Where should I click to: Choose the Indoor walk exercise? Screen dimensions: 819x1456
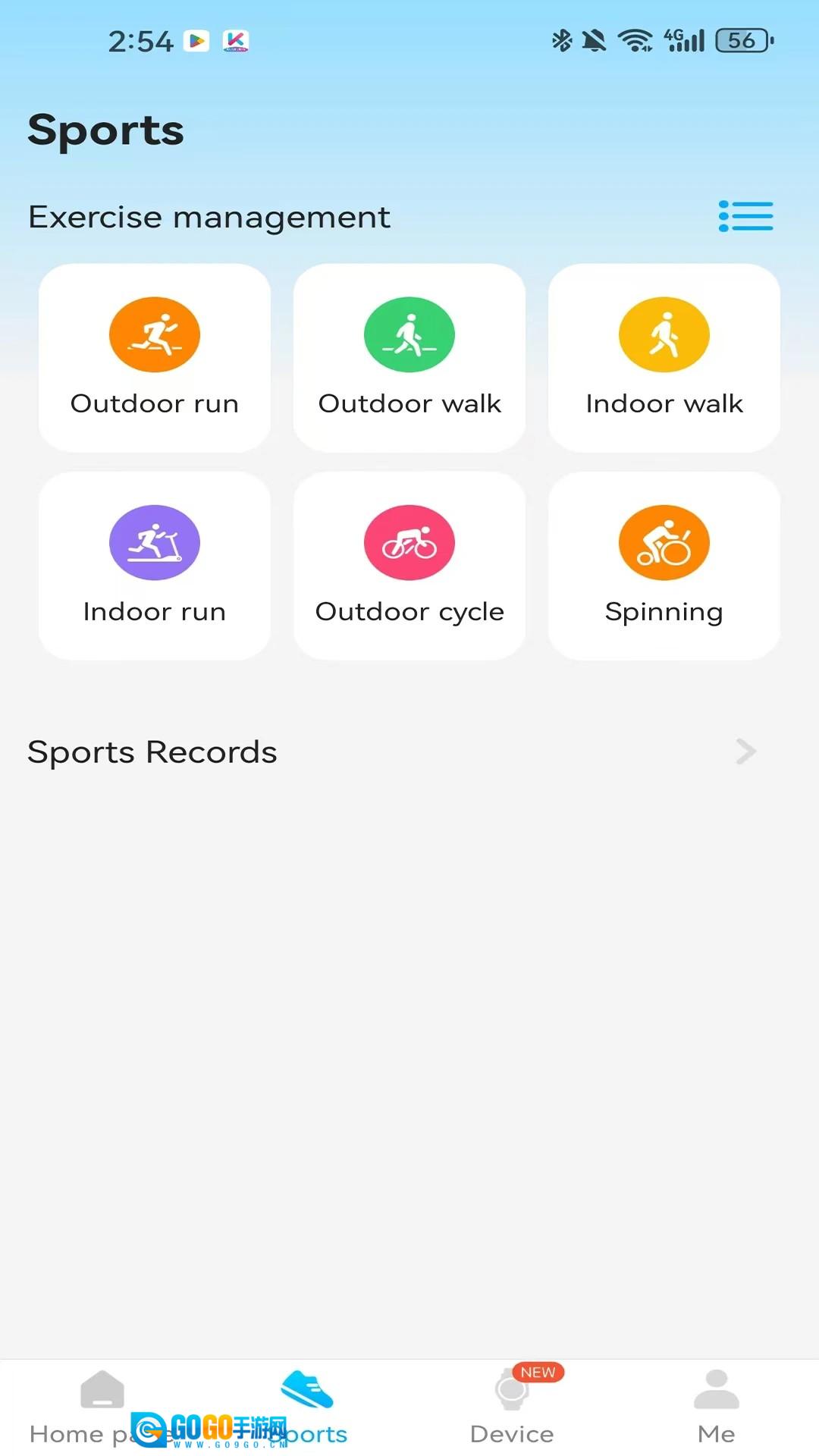pyautogui.click(x=664, y=358)
